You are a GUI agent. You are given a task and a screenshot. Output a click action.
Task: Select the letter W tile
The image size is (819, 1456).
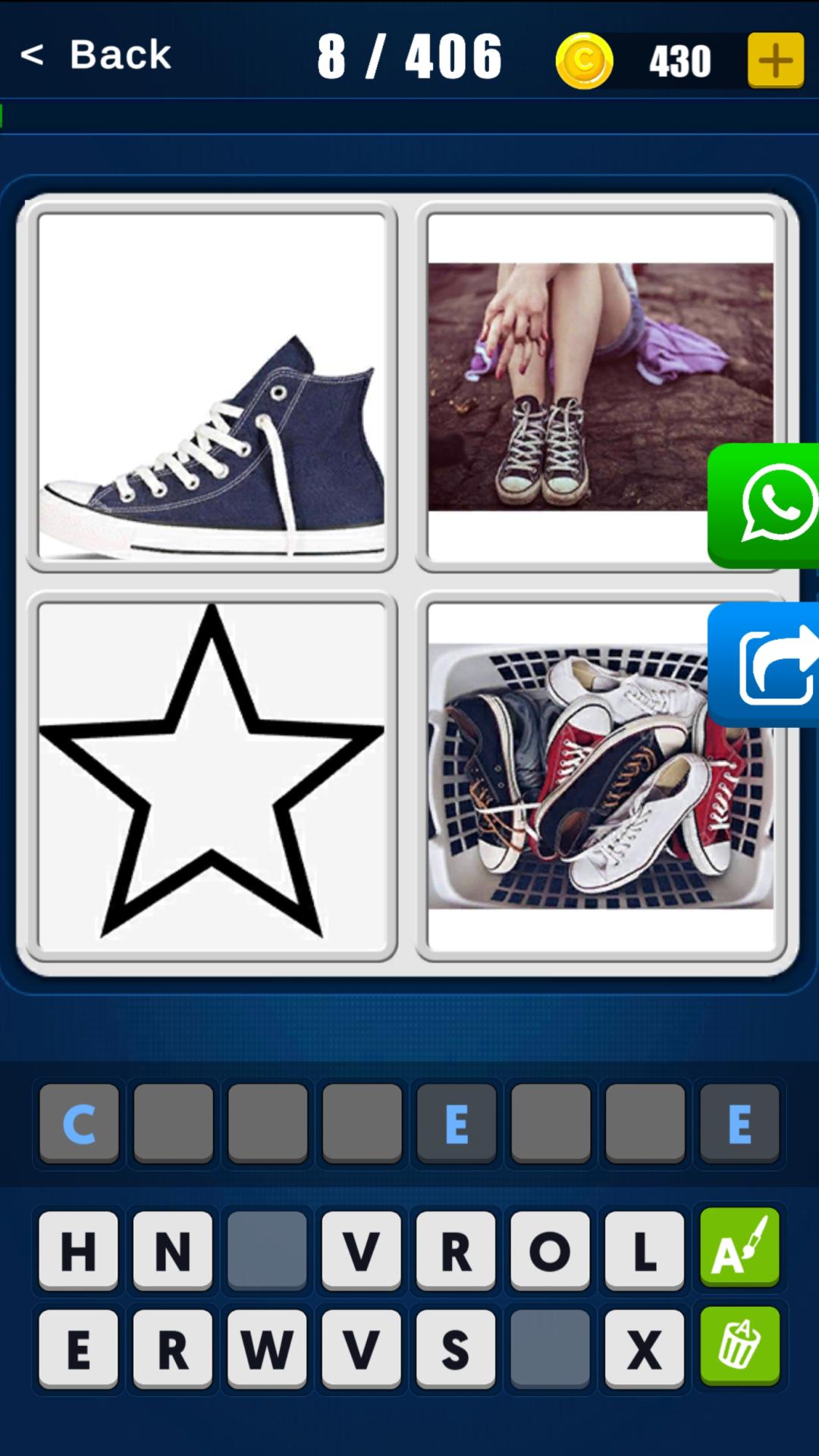tap(267, 1349)
